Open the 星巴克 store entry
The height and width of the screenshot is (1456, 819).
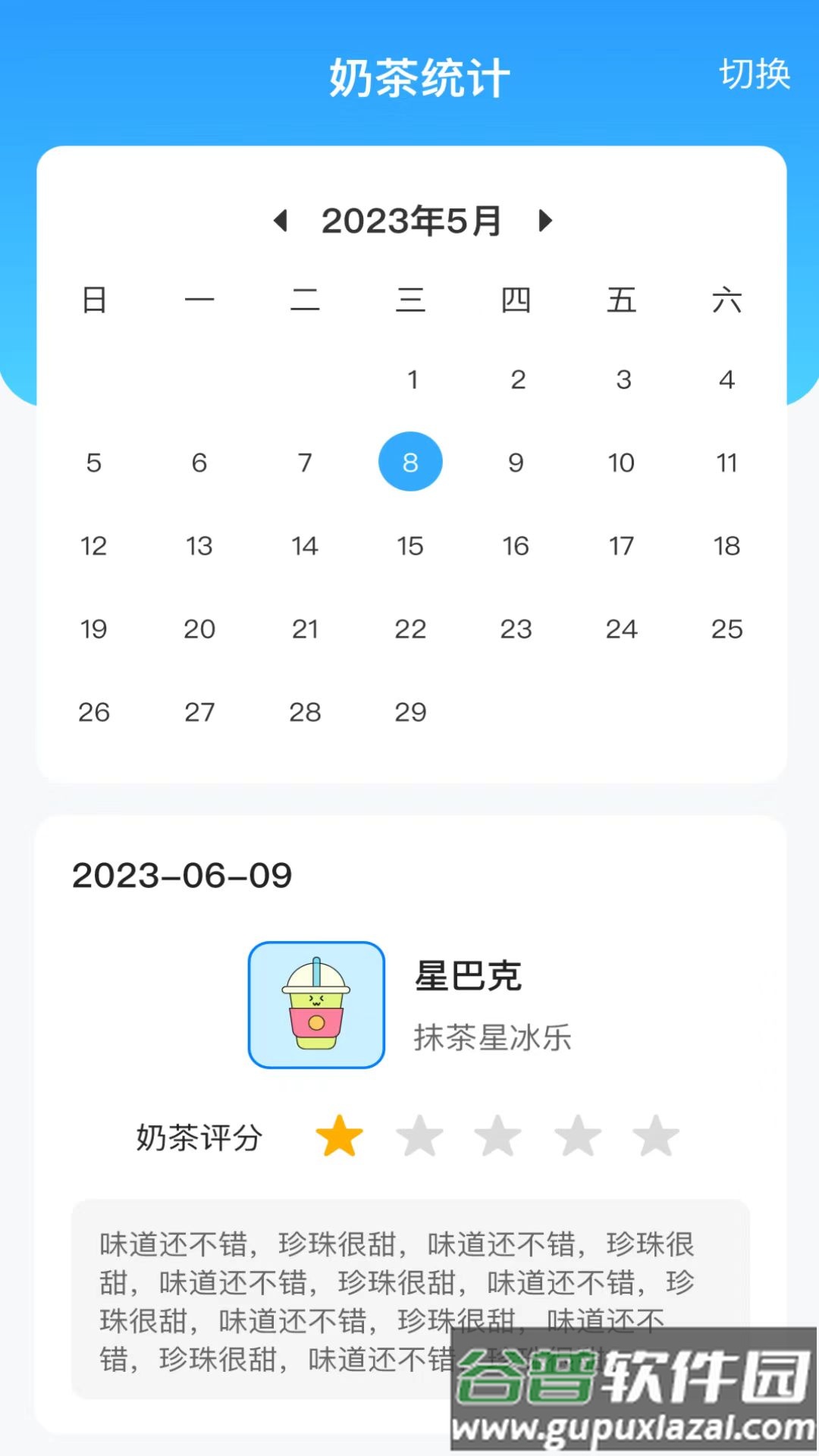pyautogui.click(x=469, y=977)
